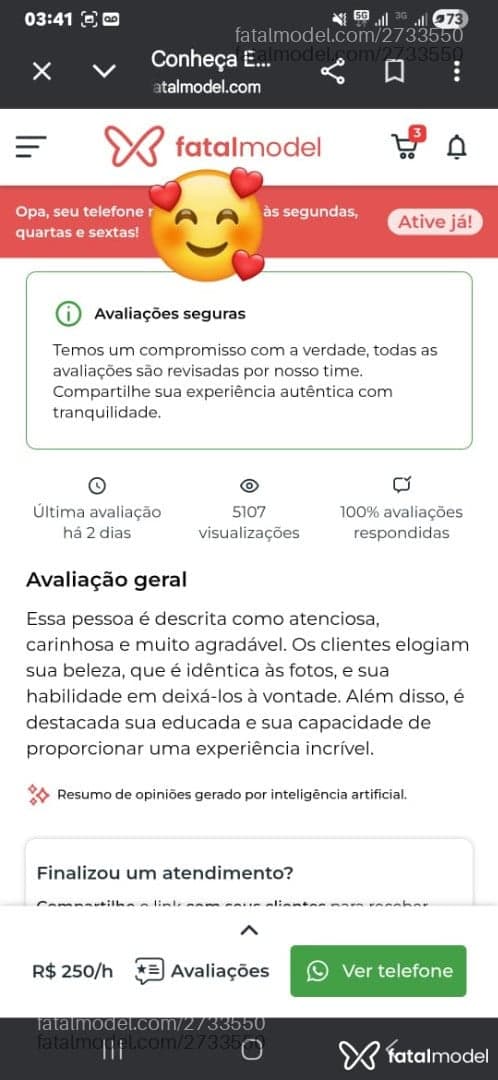Expand the tab dropdown chevron
This screenshot has width=498, height=1080.
tap(104, 71)
